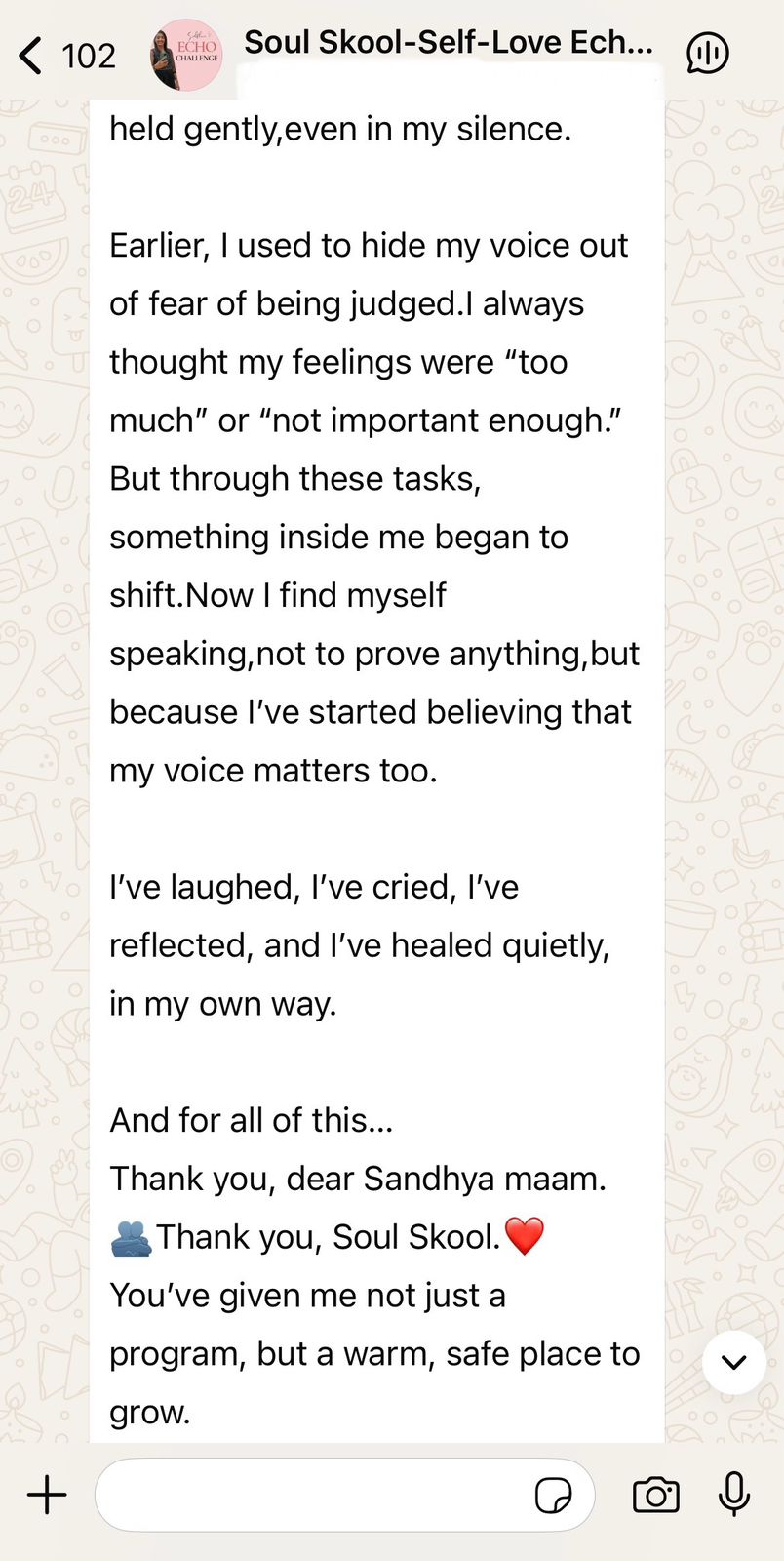
Task: Open the attachment plus menu
Action: (47, 1495)
